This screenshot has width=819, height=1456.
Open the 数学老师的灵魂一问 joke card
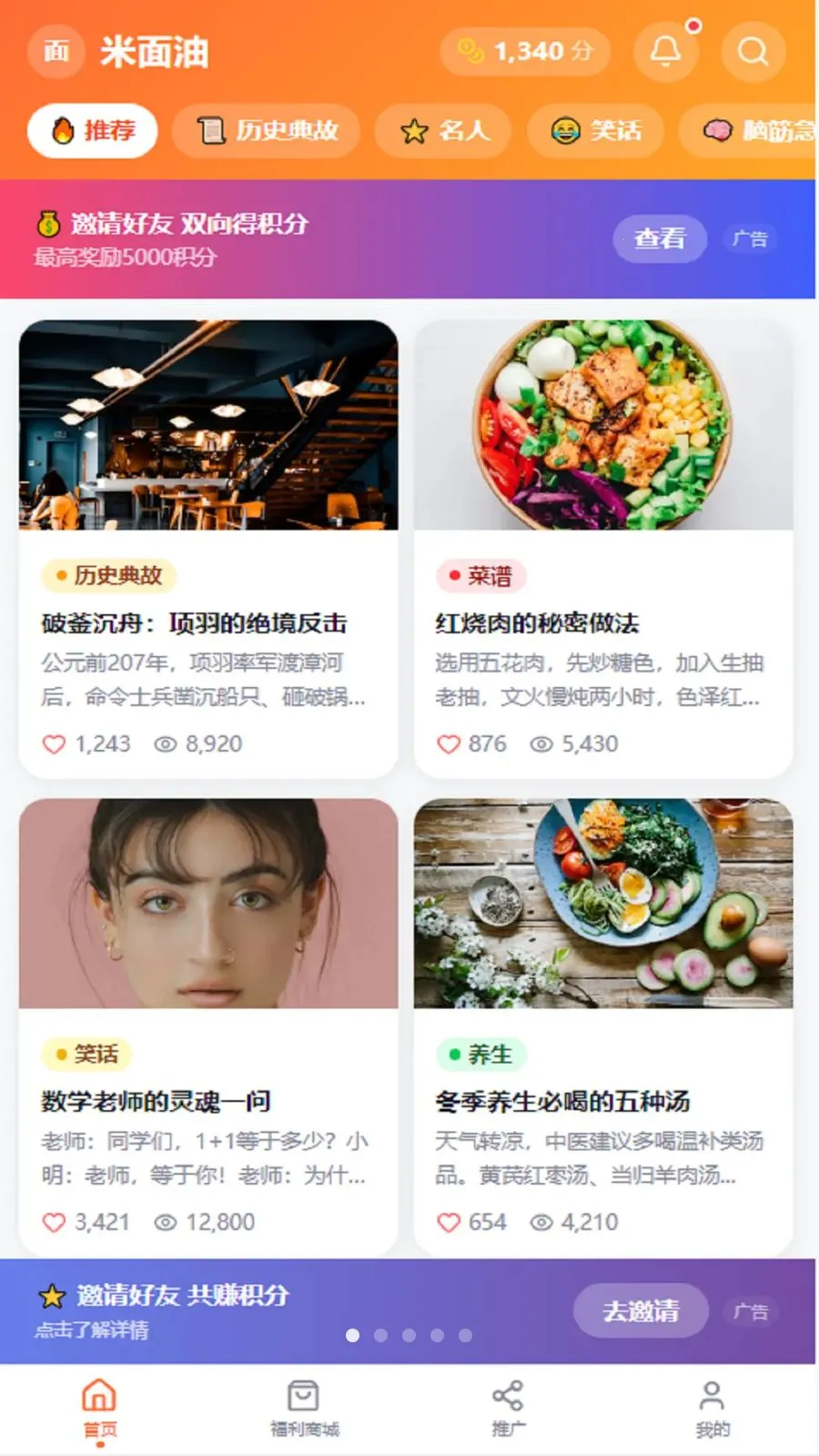(x=208, y=1027)
